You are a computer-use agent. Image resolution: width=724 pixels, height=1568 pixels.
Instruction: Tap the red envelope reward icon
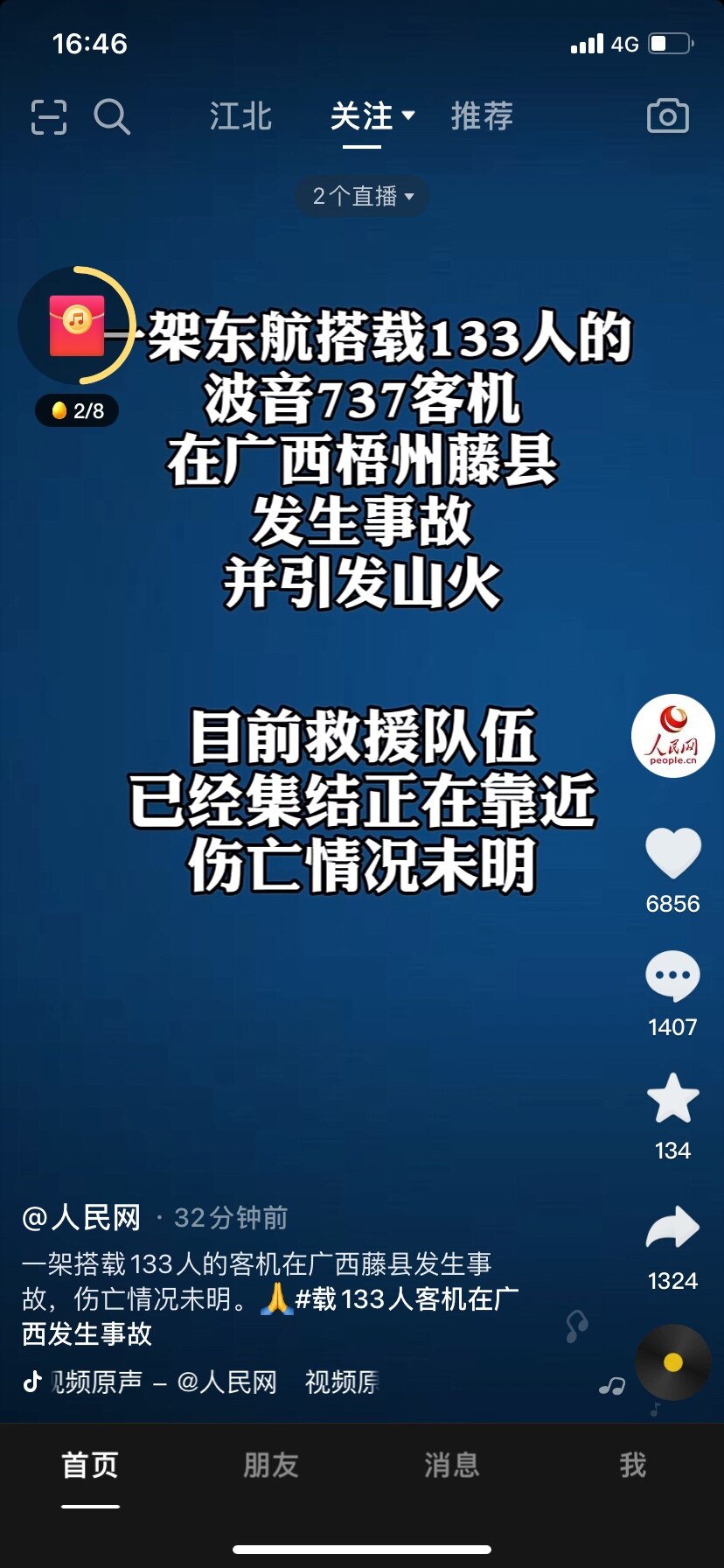point(77,325)
